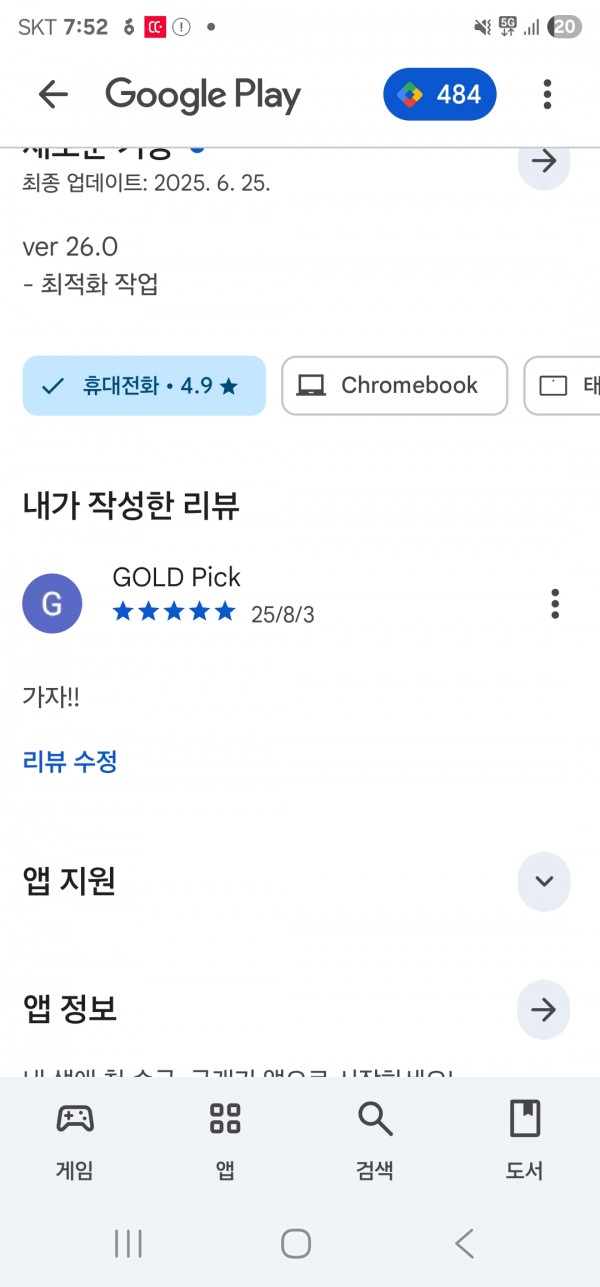Expand the 앱 지원 section

pyautogui.click(x=544, y=881)
